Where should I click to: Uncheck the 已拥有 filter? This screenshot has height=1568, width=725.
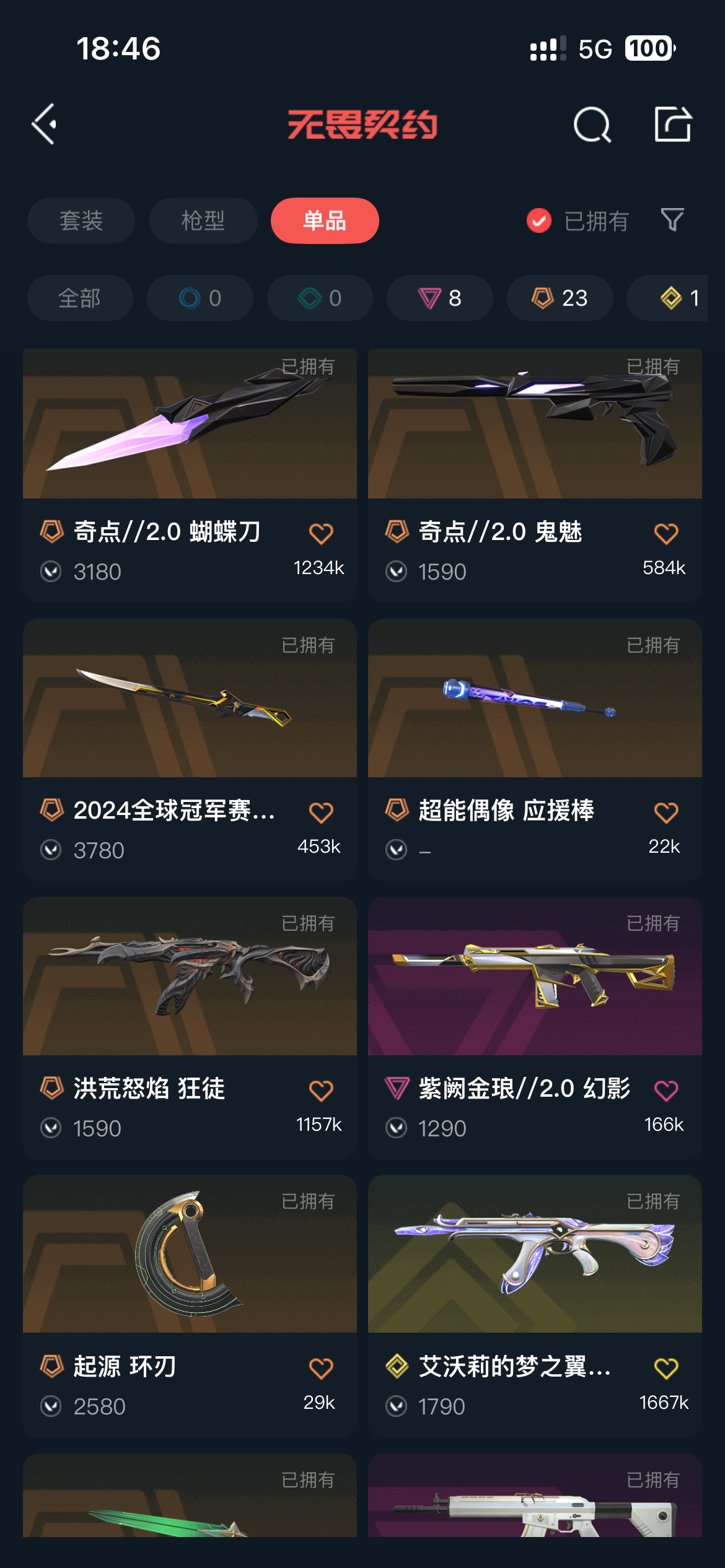[539, 221]
